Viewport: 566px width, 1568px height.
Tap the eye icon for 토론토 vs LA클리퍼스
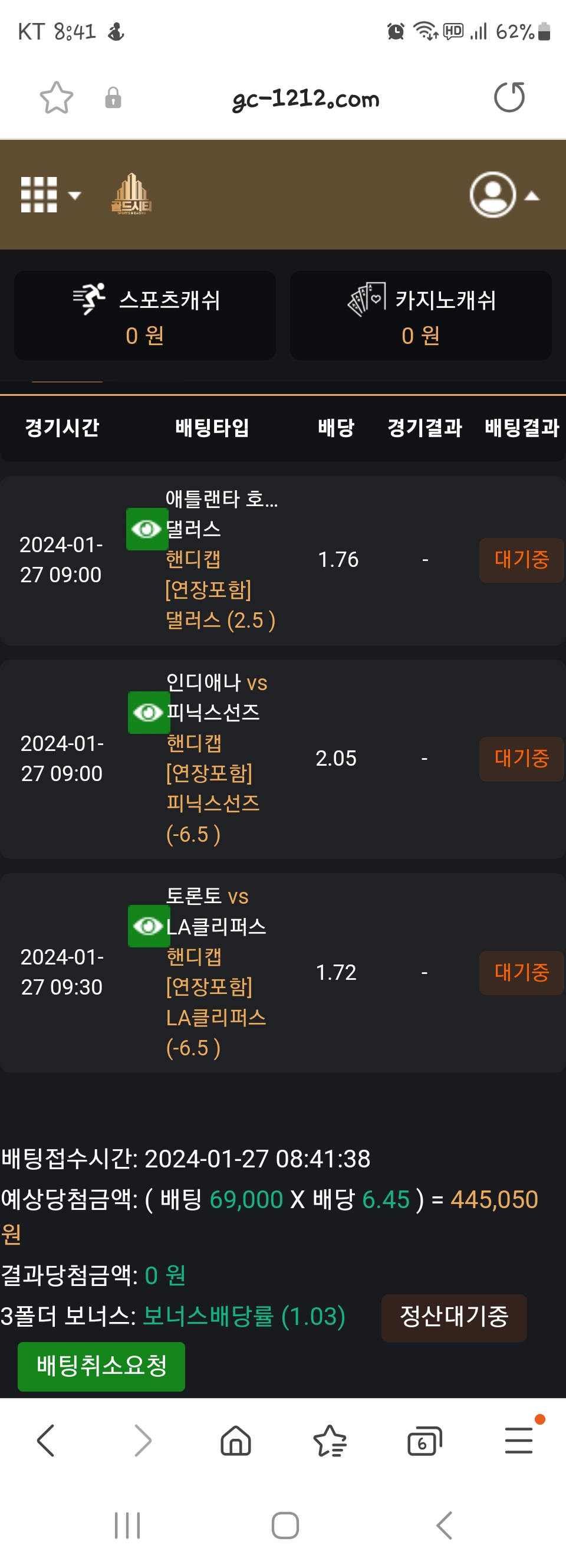tap(148, 926)
